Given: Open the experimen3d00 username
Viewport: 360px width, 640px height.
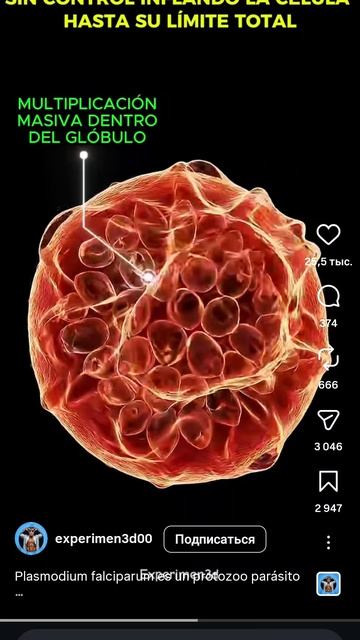Looking at the screenshot, I should 104,539.
